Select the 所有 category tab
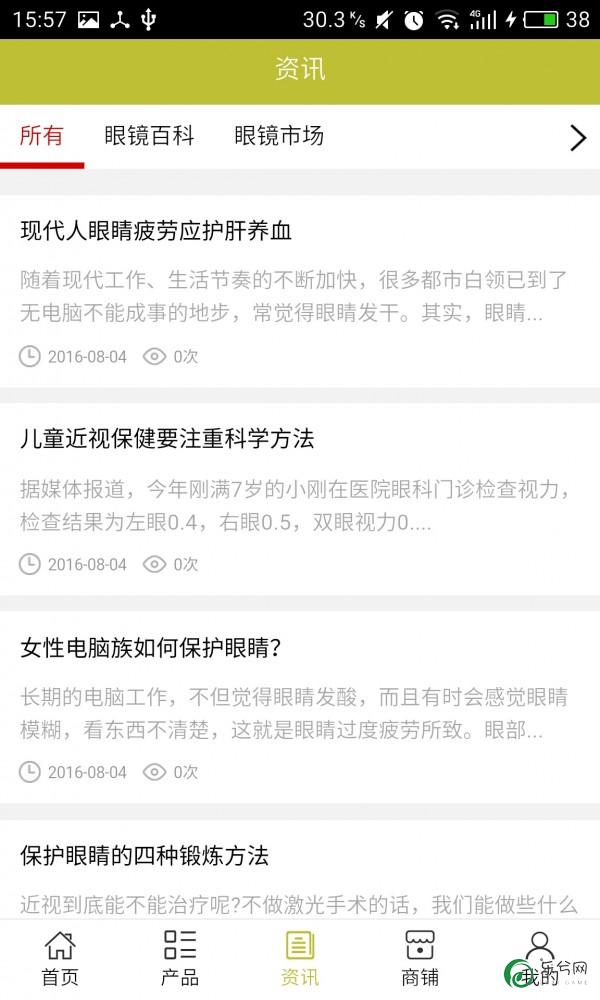 [41, 136]
